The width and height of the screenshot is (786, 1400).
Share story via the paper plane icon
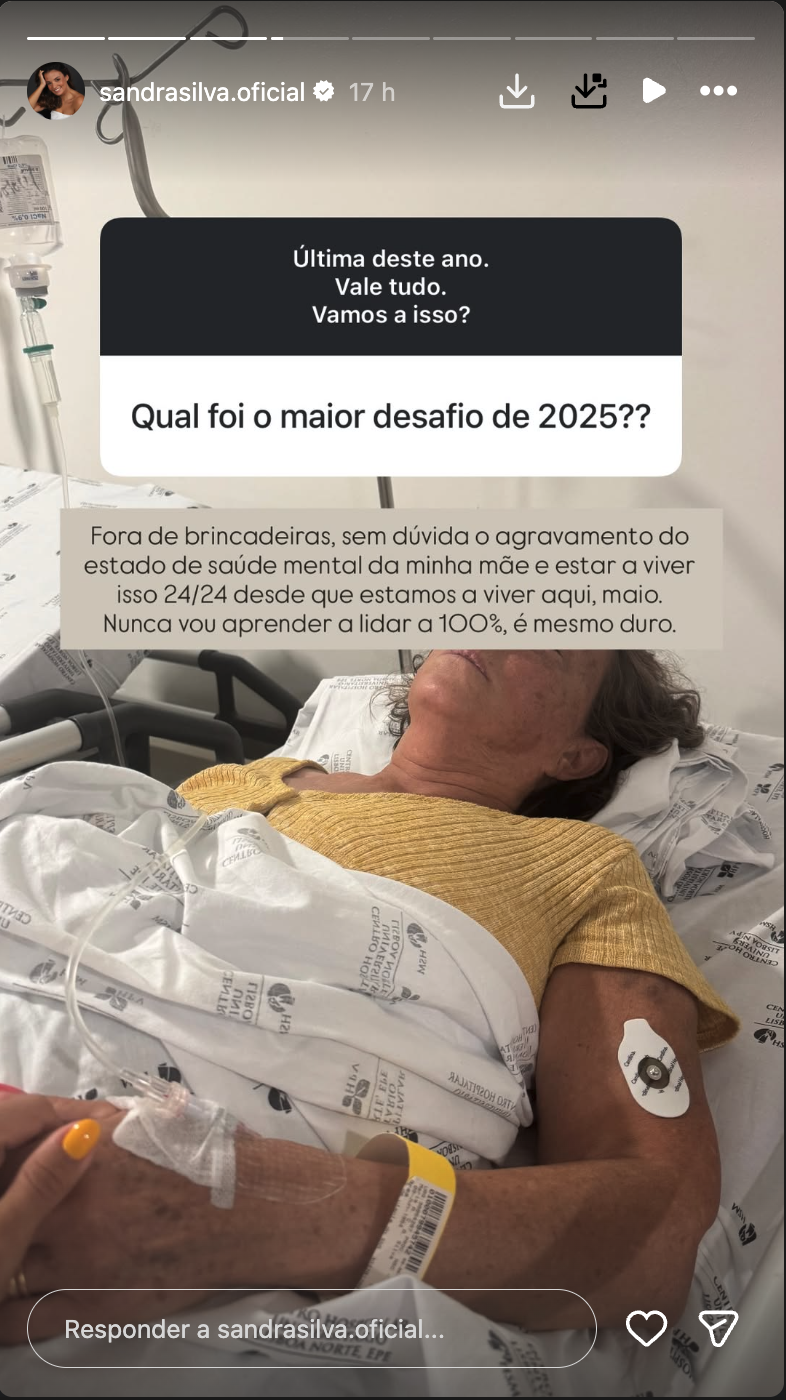coord(718,1328)
